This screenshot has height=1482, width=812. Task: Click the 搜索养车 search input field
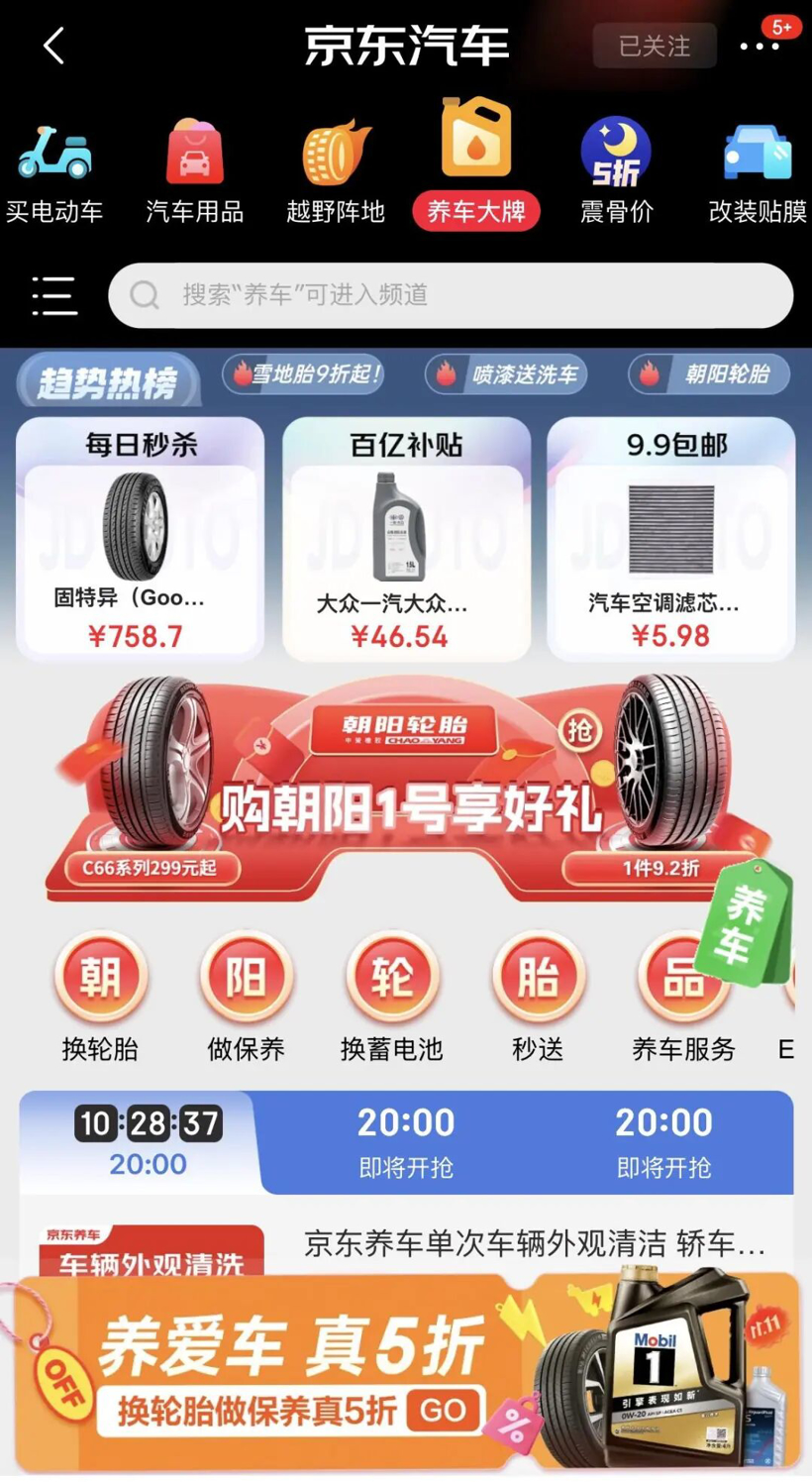pyautogui.click(x=446, y=294)
